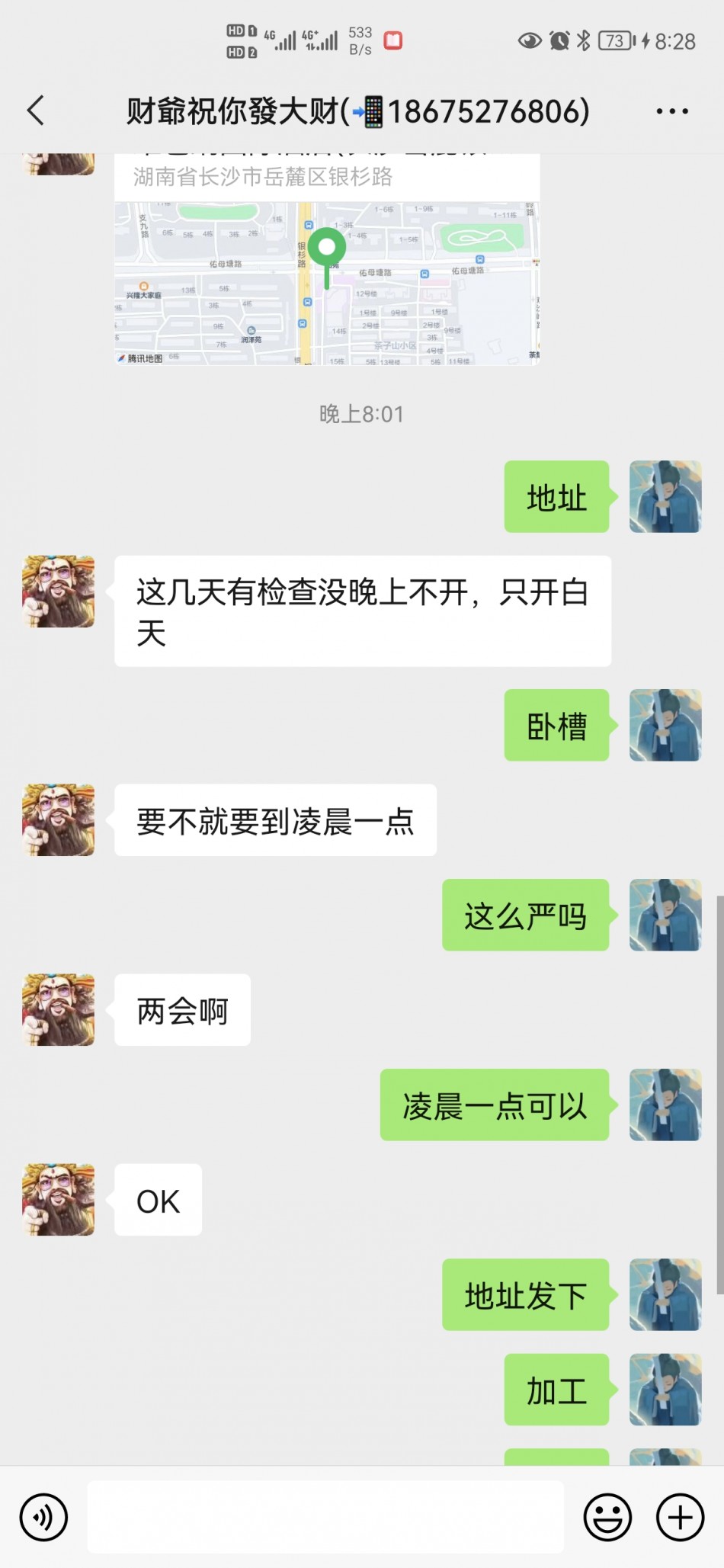Switch to voice message input
Viewport: 724px width, 1568px height.
click(43, 1517)
